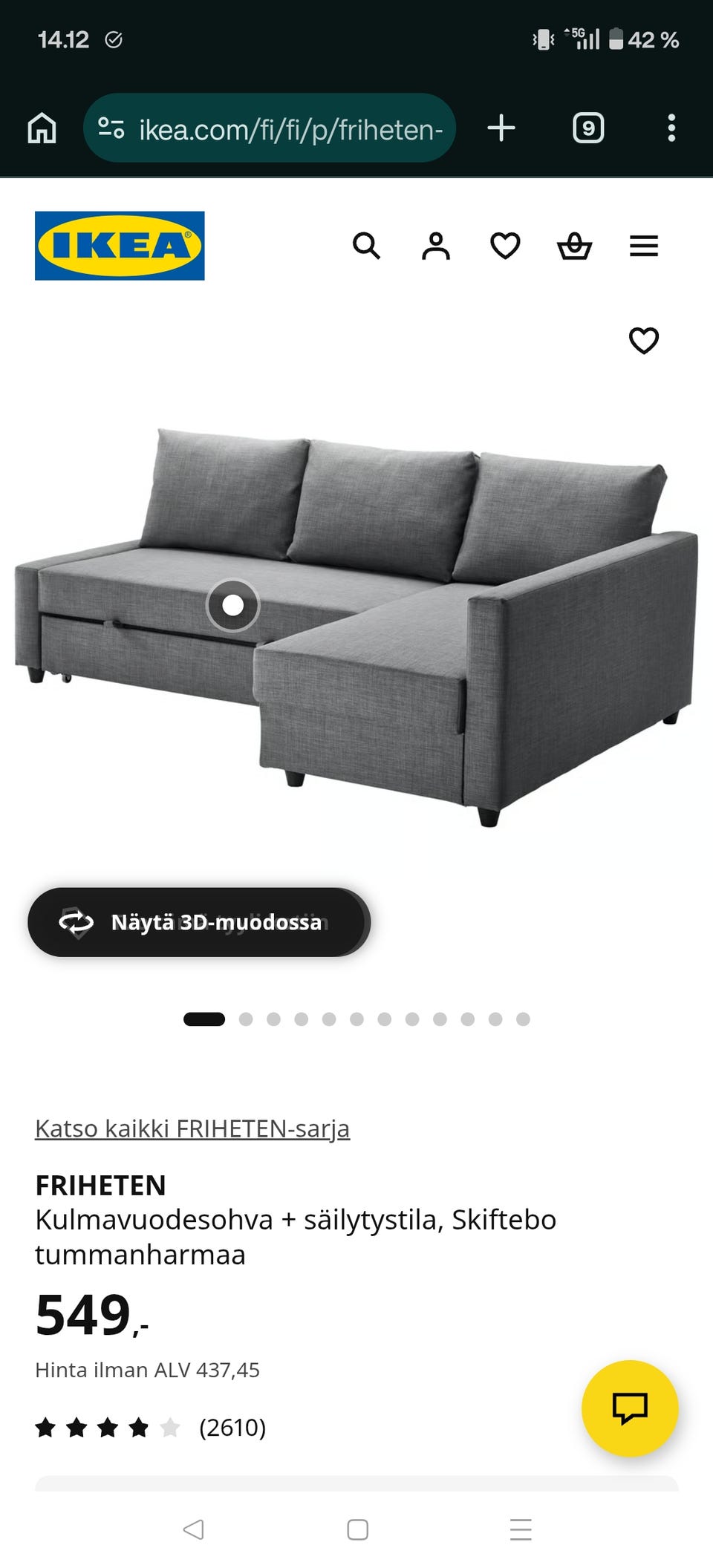Tap Näytä 3D-muodossa button
The width and height of the screenshot is (713, 1568).
199,922
